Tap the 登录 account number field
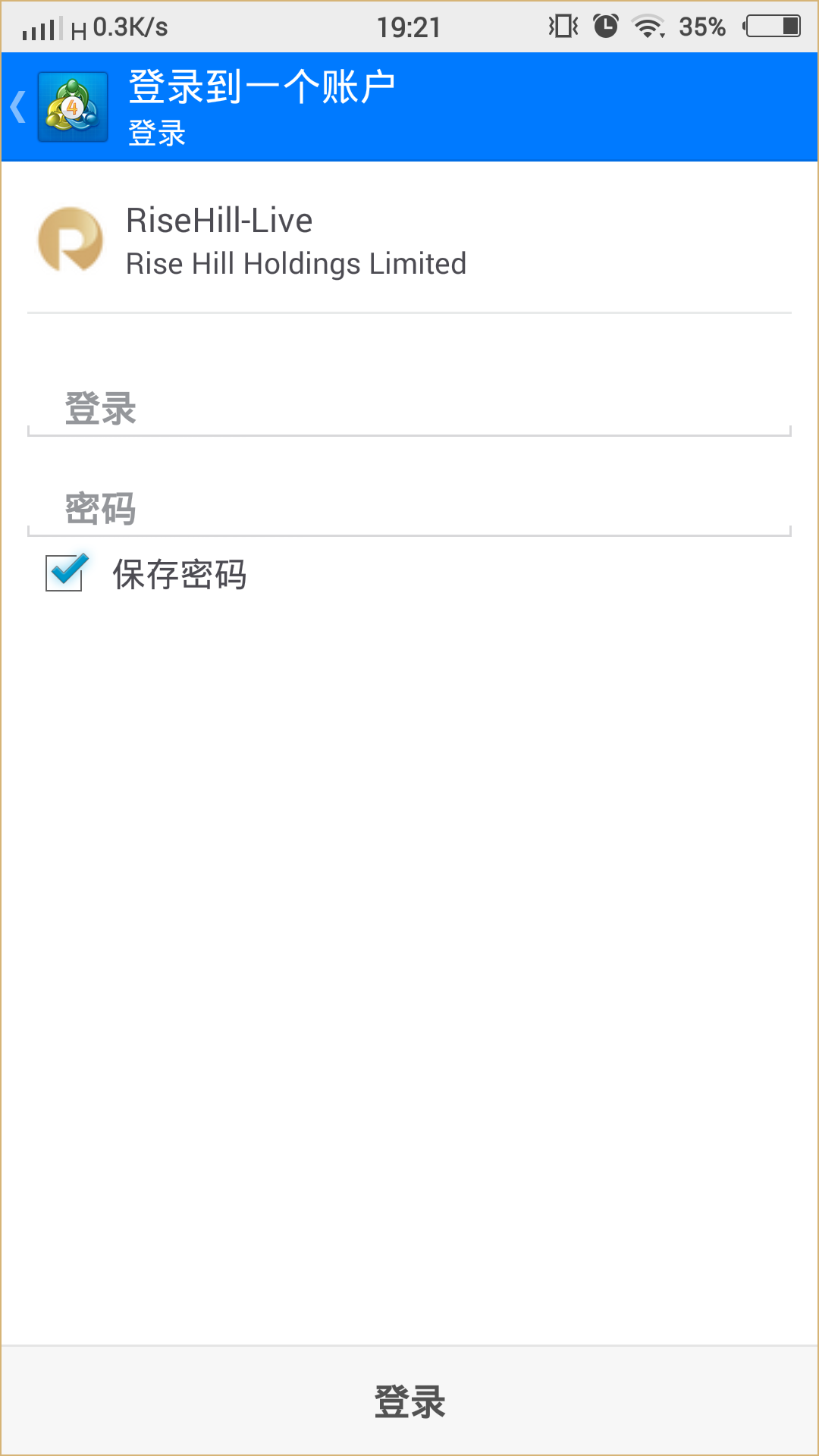The height and width of the screenshot is (1456, 819). (x=409, y=409)
